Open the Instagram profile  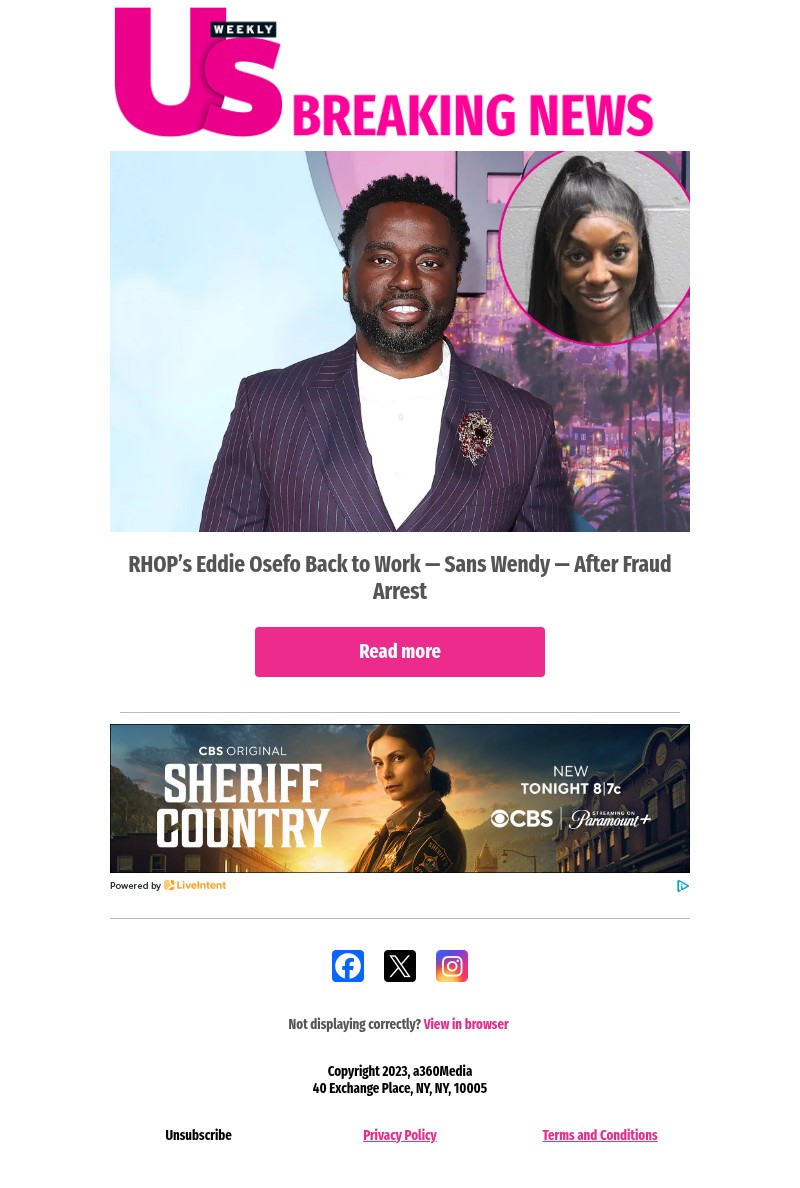[x=452, y=966]
